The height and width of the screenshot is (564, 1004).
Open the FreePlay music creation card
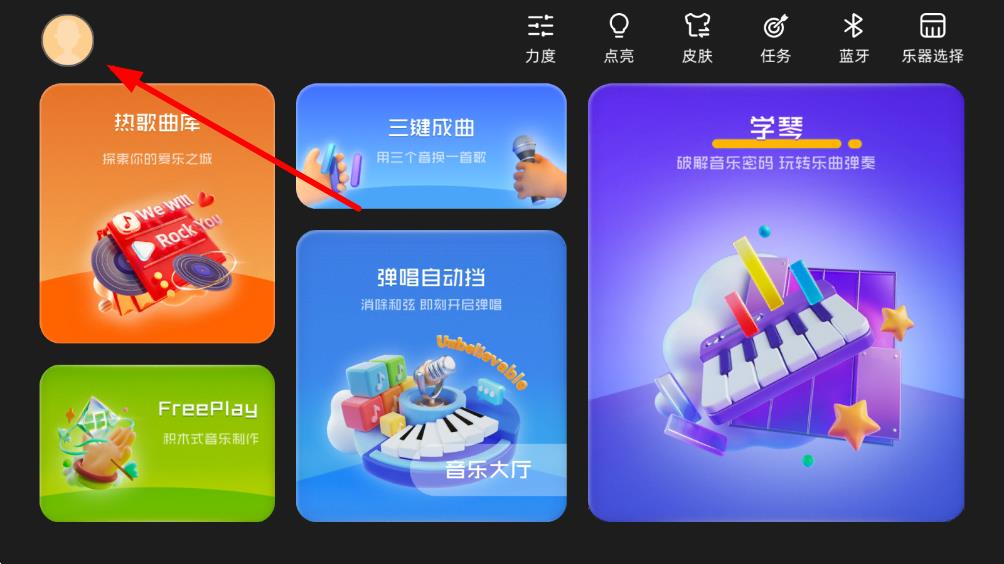(157, 443)
